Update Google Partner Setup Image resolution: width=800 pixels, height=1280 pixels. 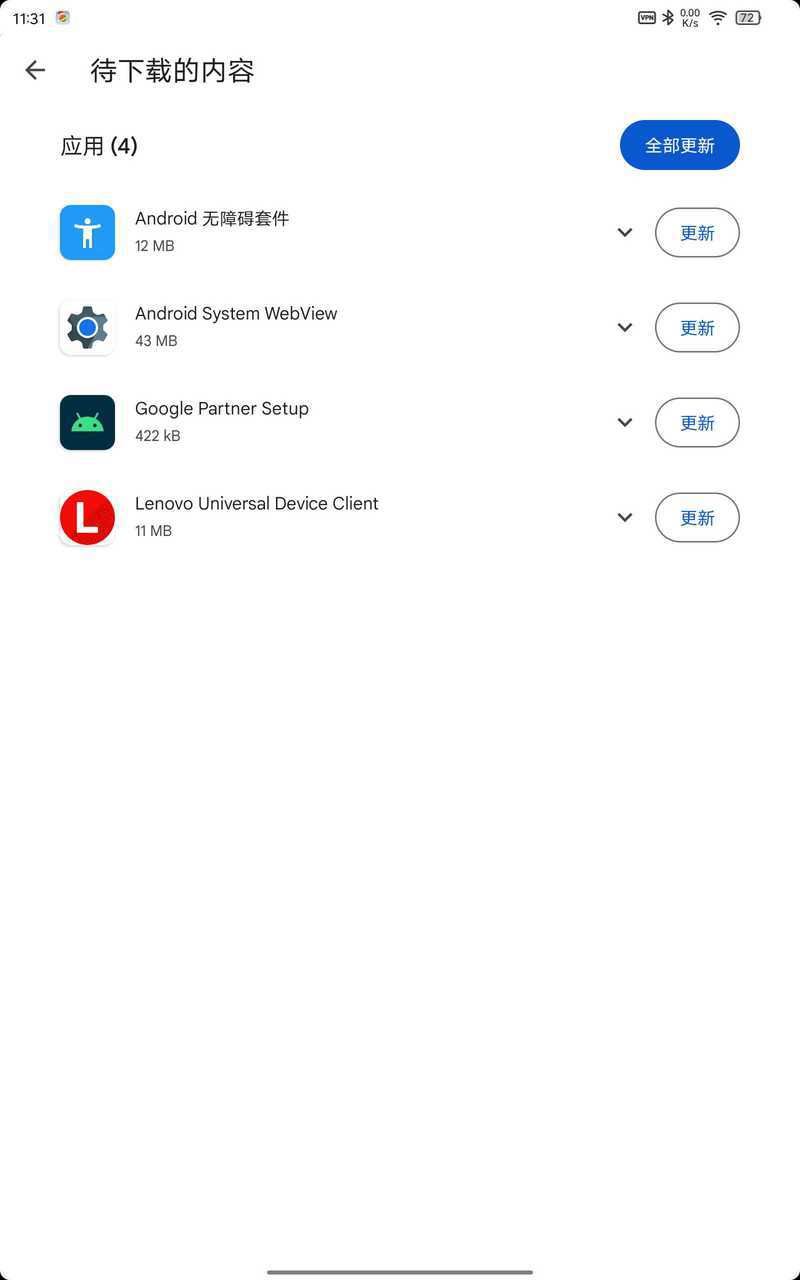coord(697,423)
